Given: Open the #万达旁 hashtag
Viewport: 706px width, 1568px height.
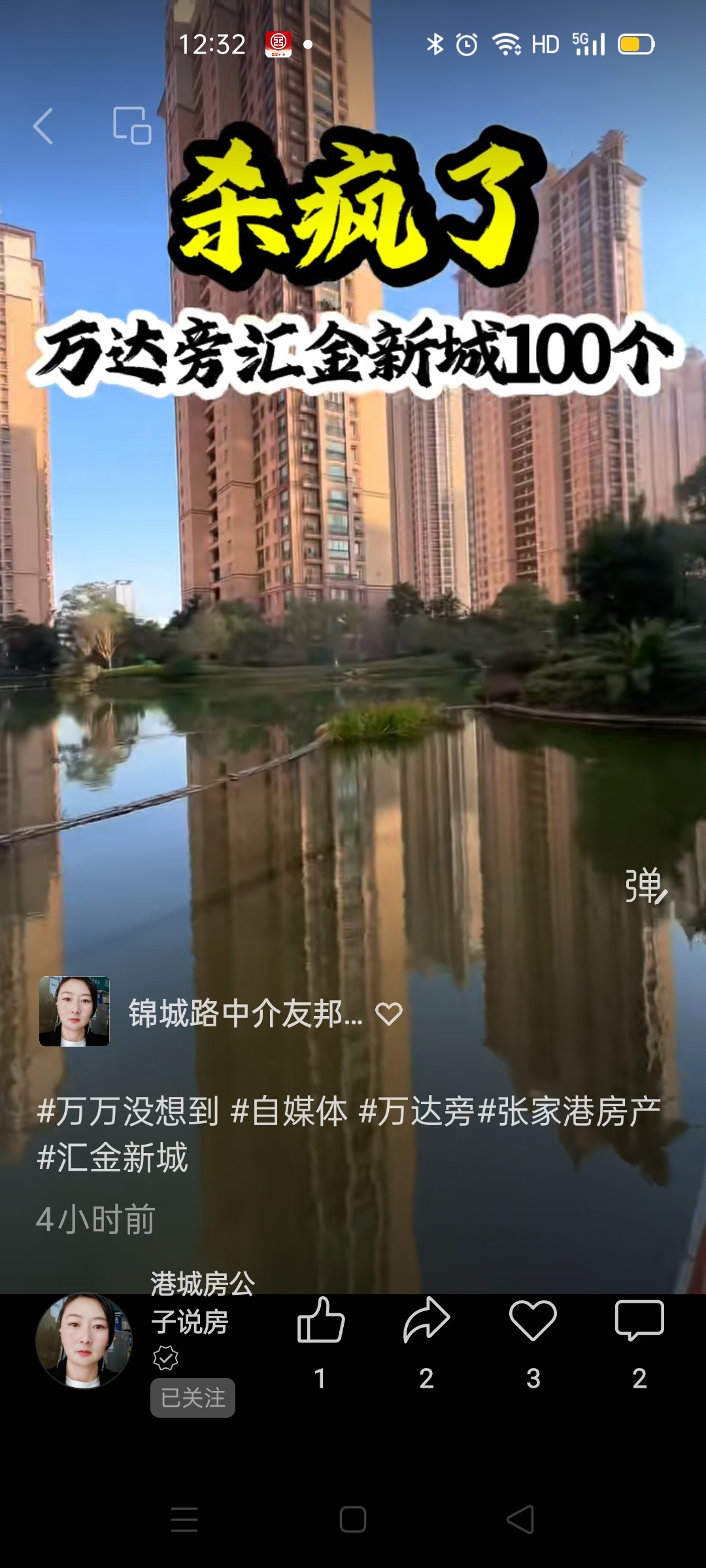Looking at the screenshot, I should pyautogui.click(x=416, y=1111).
